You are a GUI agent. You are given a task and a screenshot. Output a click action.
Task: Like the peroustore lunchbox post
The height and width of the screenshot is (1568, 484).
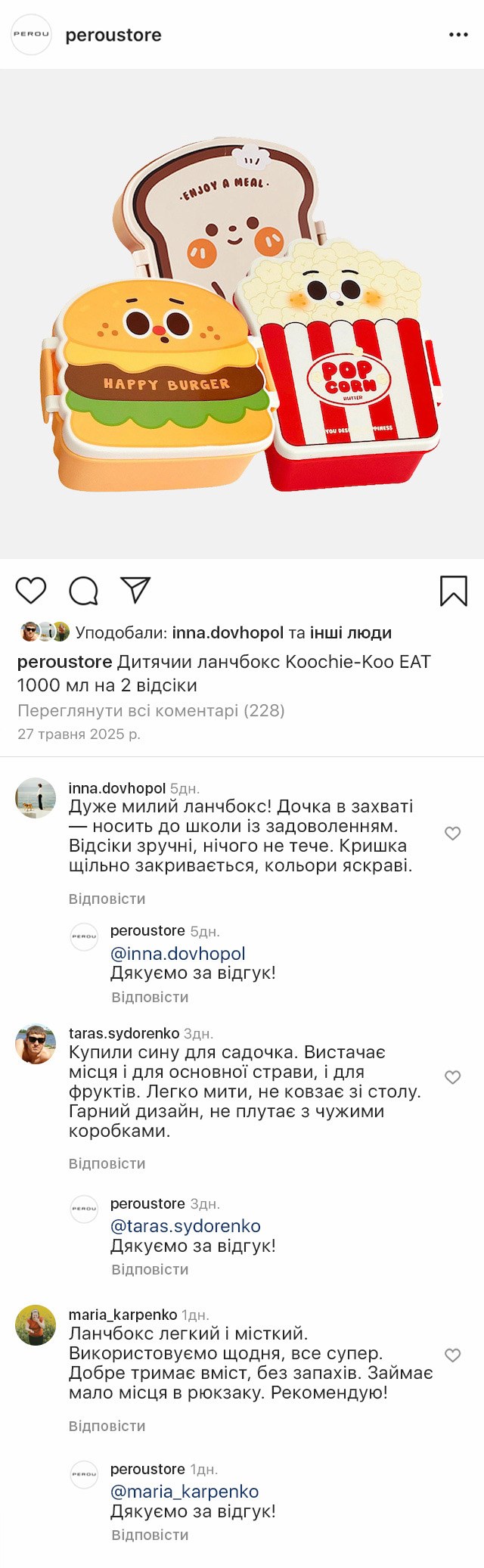point(31,590)
